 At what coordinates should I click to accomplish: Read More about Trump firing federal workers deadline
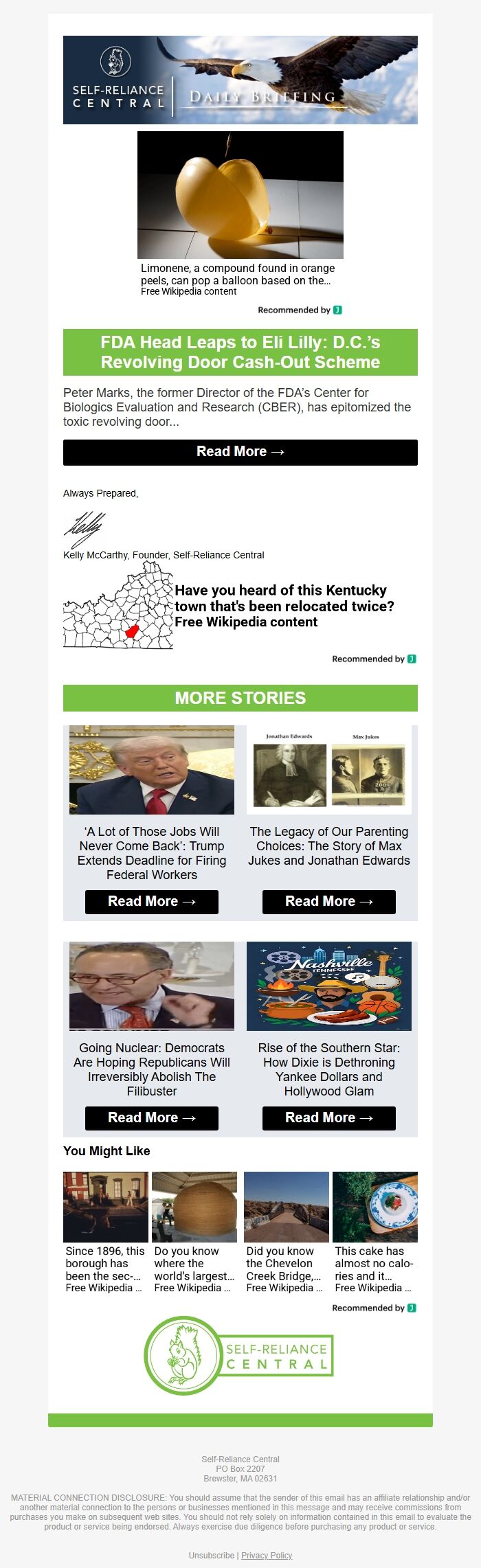pyautogui.click(x=151, y=902)
